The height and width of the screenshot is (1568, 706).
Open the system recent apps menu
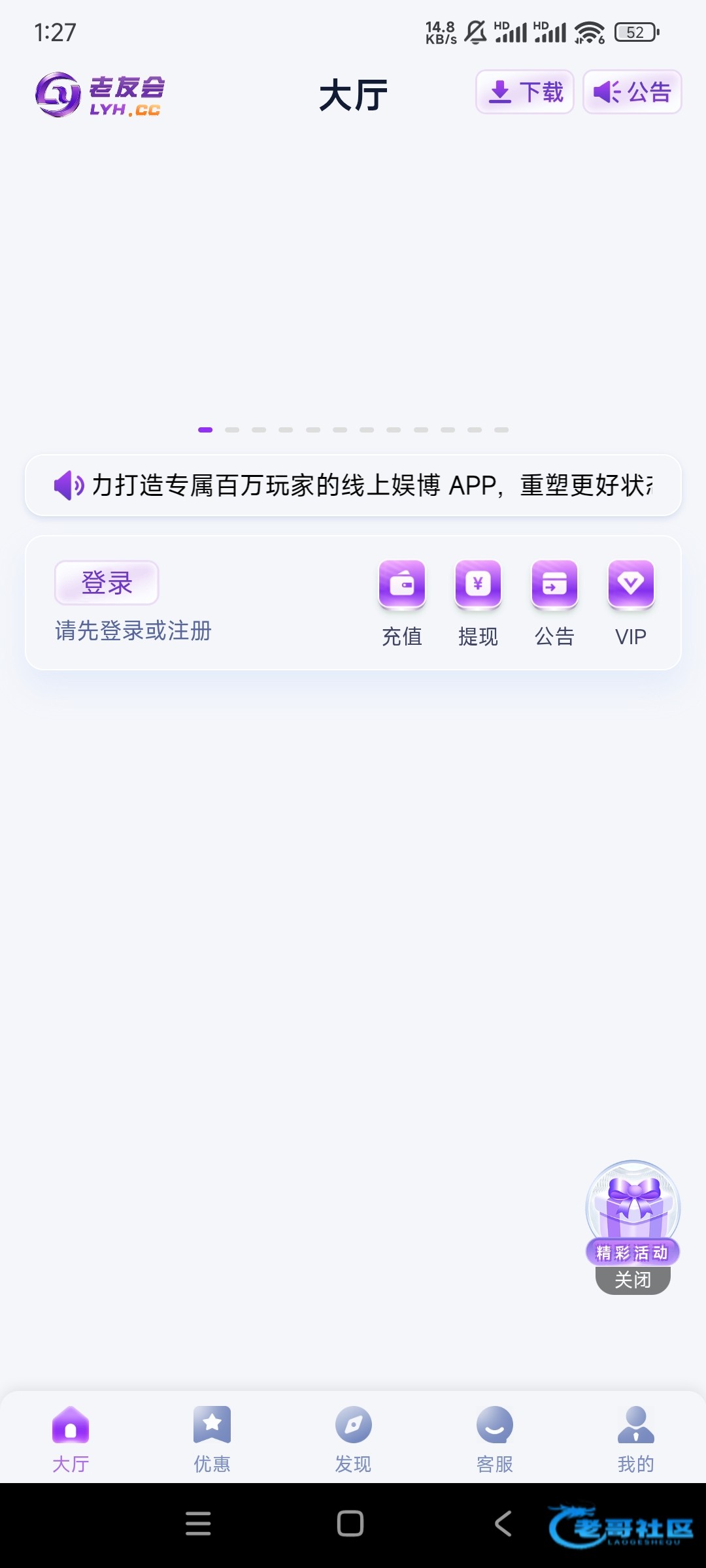(198, 1524)
